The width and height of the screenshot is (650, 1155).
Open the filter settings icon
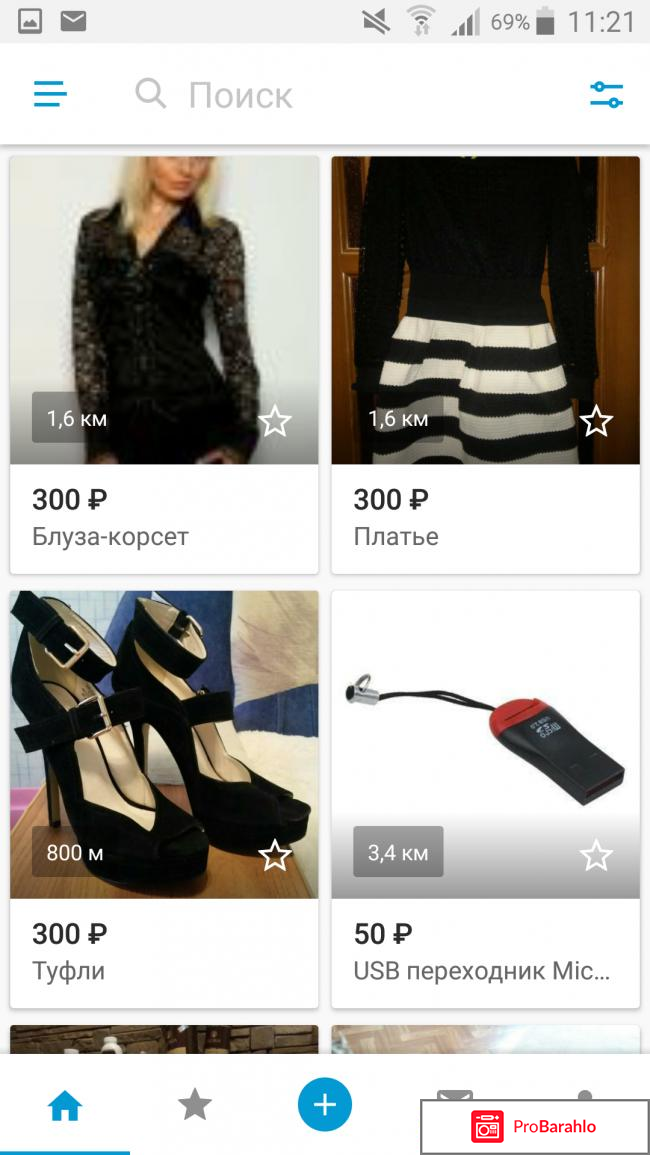(x=606, y=95)
